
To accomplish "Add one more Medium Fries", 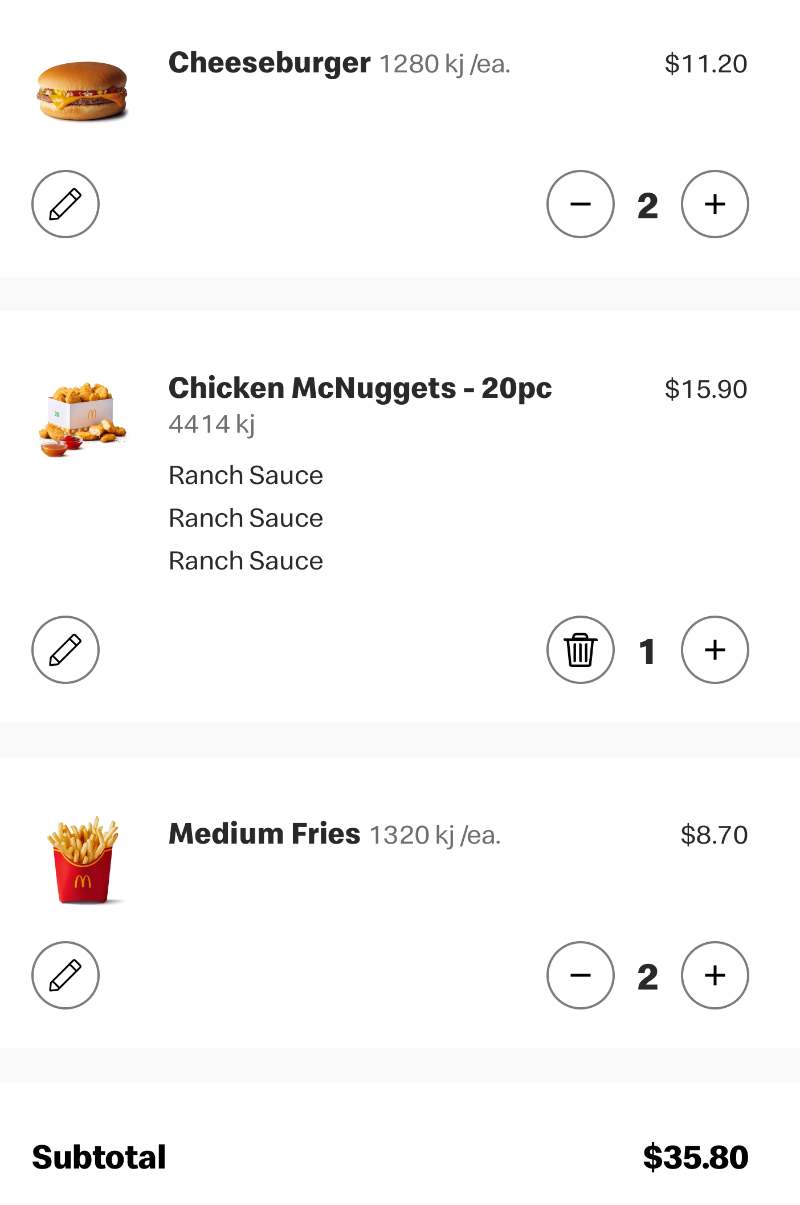I will 714,975.
